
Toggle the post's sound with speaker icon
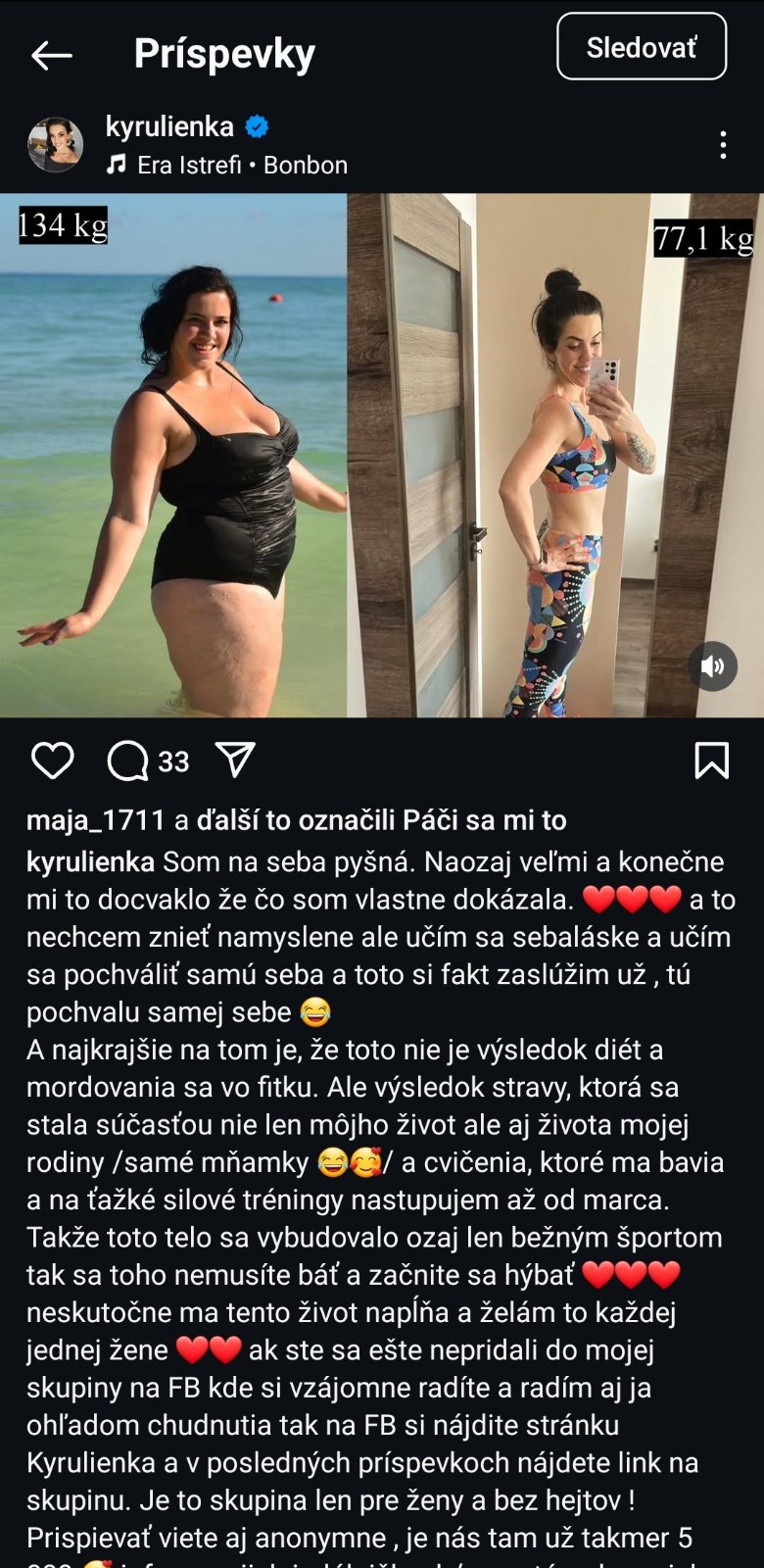point(712,666)
